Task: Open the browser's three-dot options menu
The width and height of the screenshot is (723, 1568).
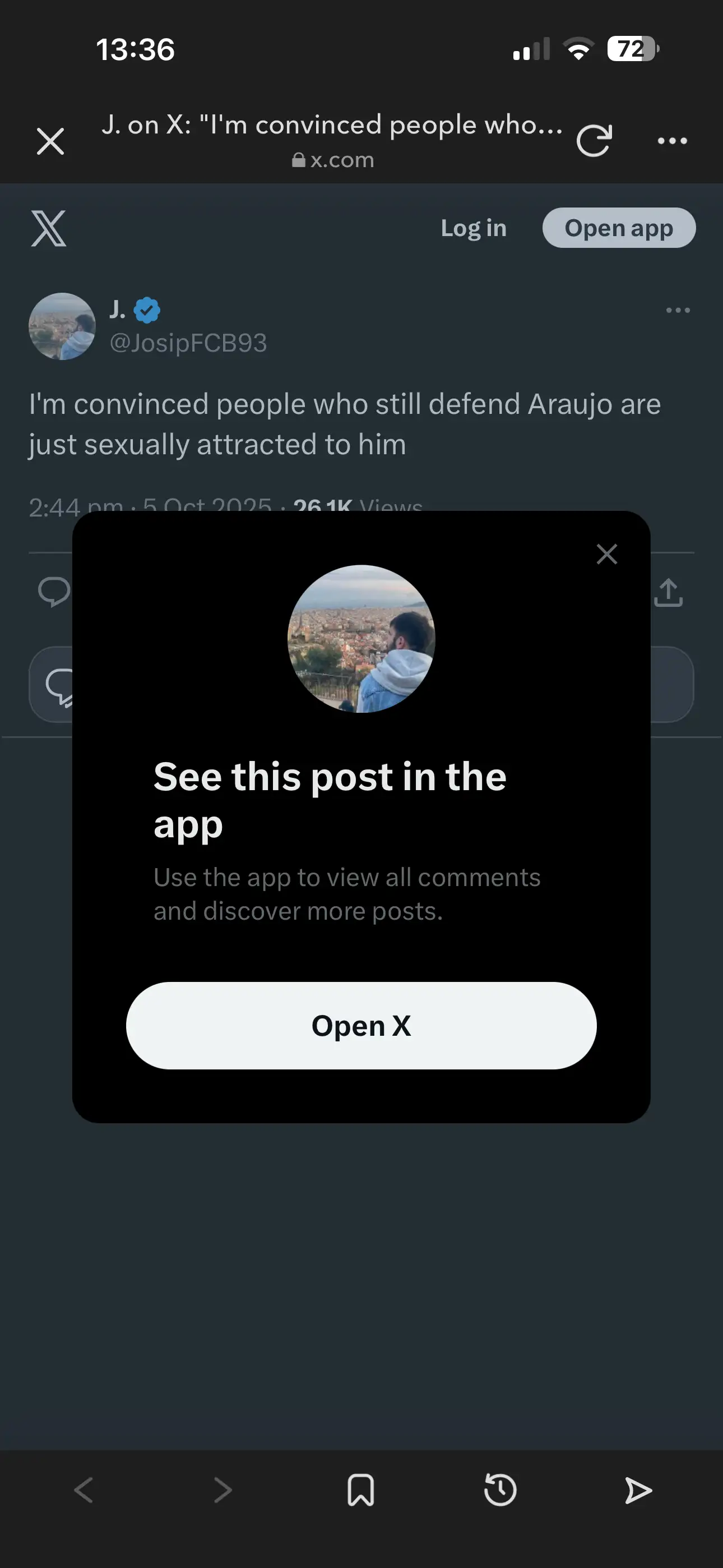Action: [672, 141]
